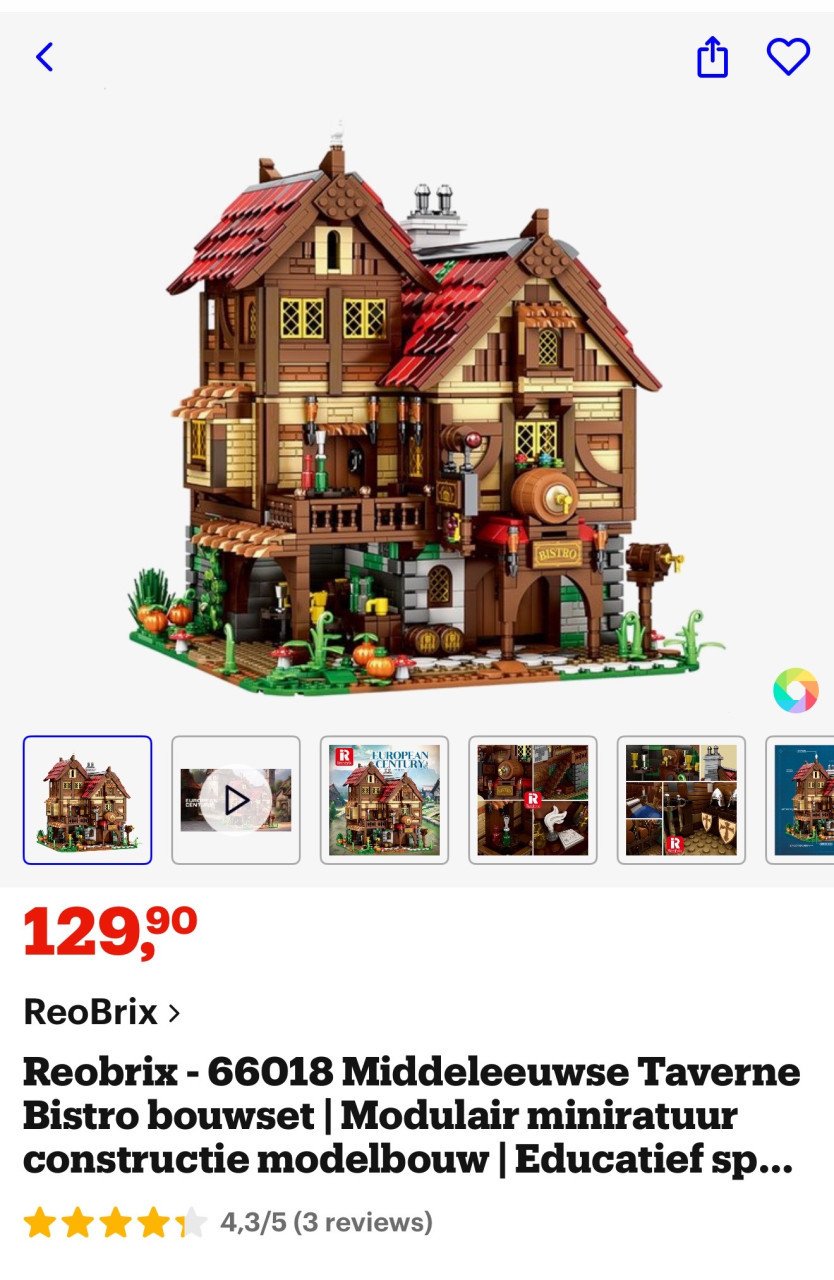Go back using the top-left arrow
834x1280 pixels.
tap(44, 57)
